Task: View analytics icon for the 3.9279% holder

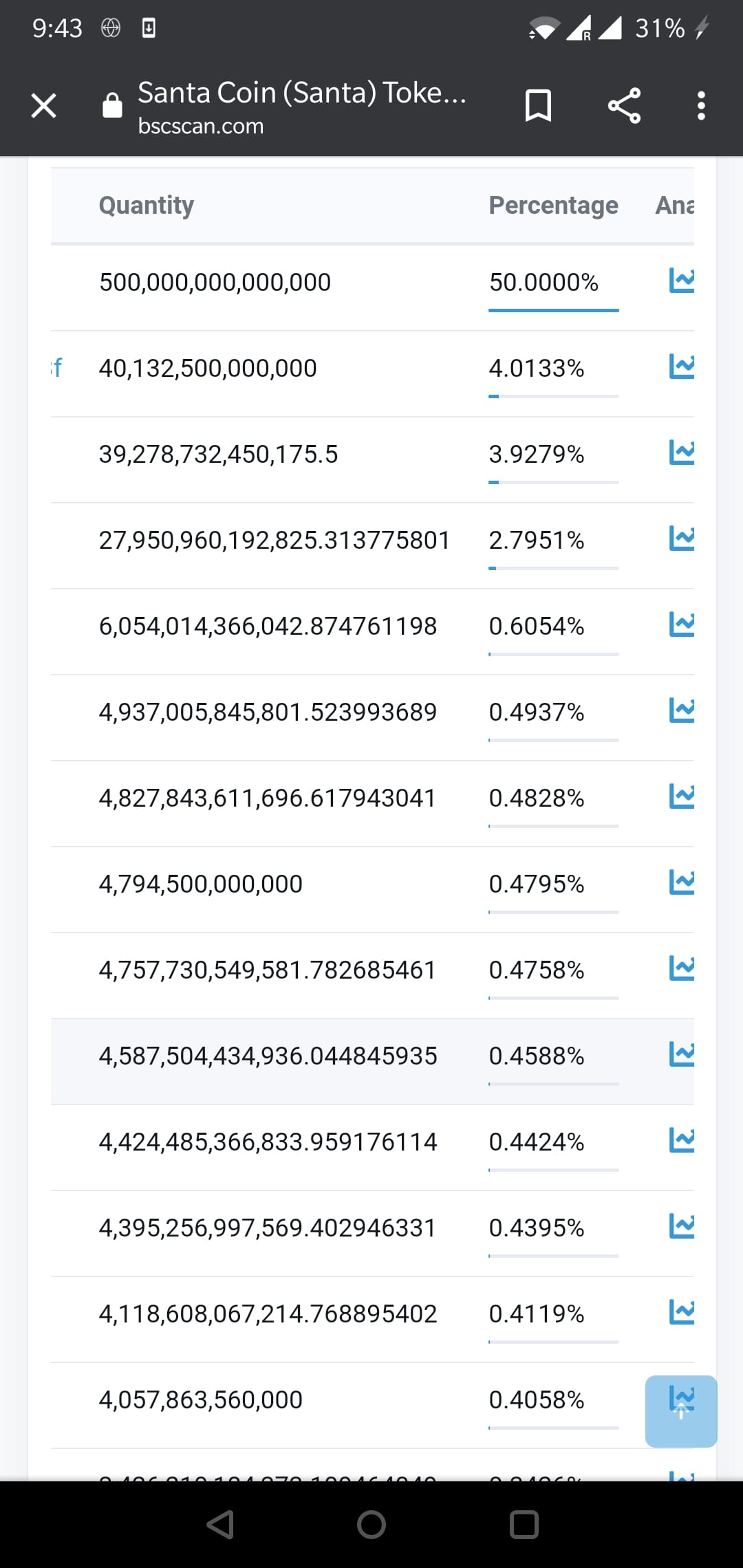Action: coord(682,453)
